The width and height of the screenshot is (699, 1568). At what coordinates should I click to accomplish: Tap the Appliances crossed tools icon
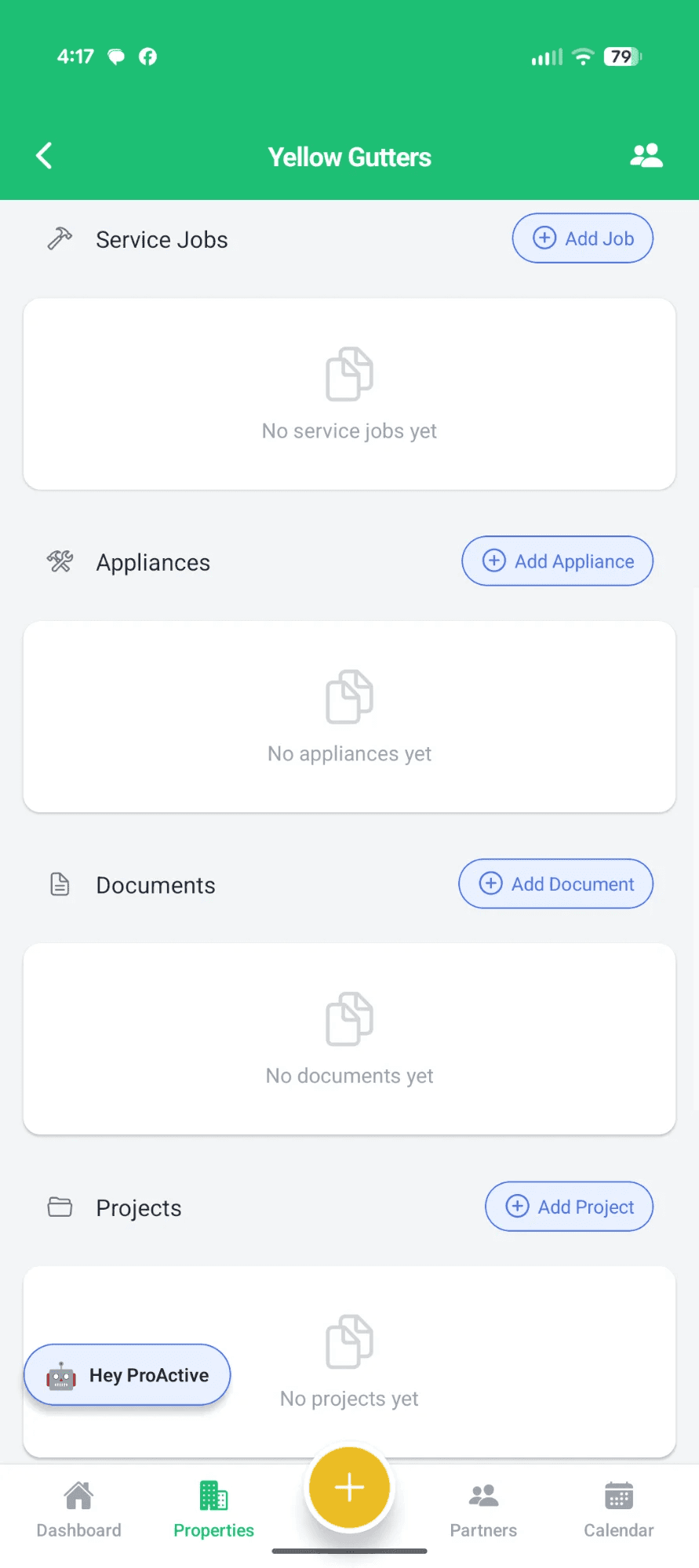point(60,561)
